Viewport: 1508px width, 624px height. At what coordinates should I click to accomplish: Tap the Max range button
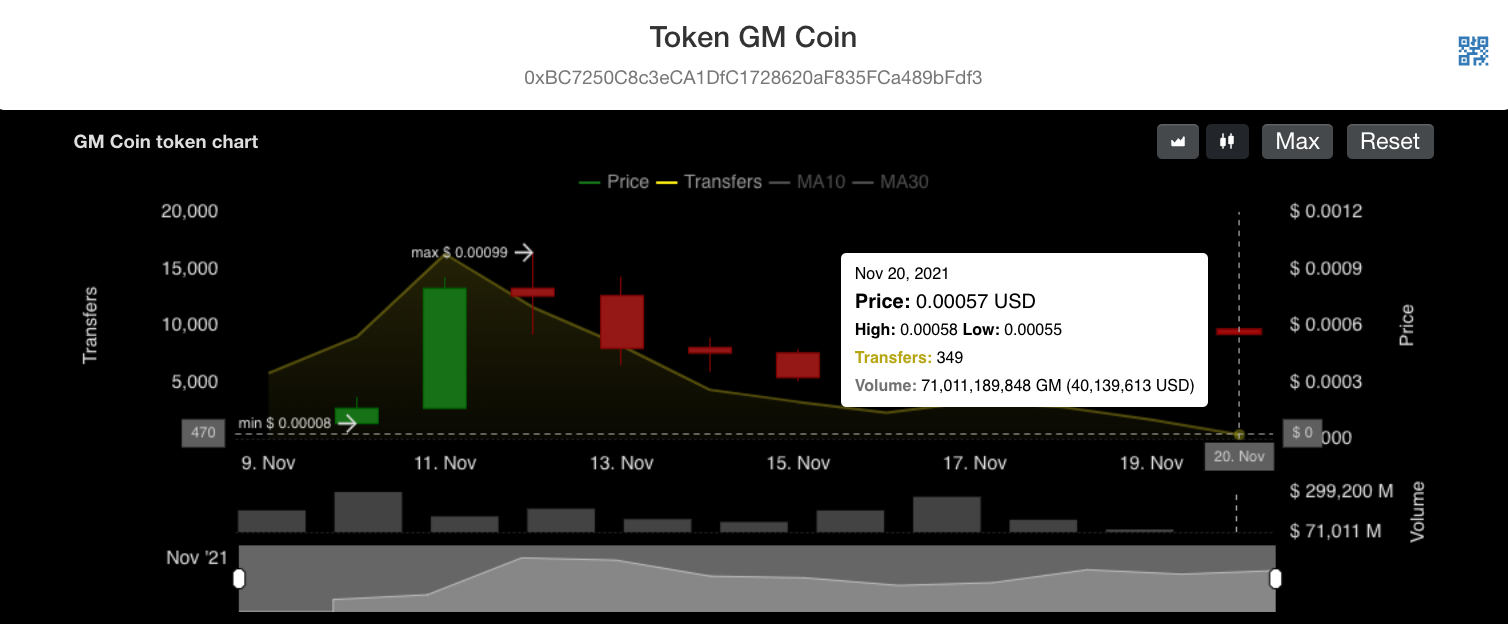click(1297, 142)
